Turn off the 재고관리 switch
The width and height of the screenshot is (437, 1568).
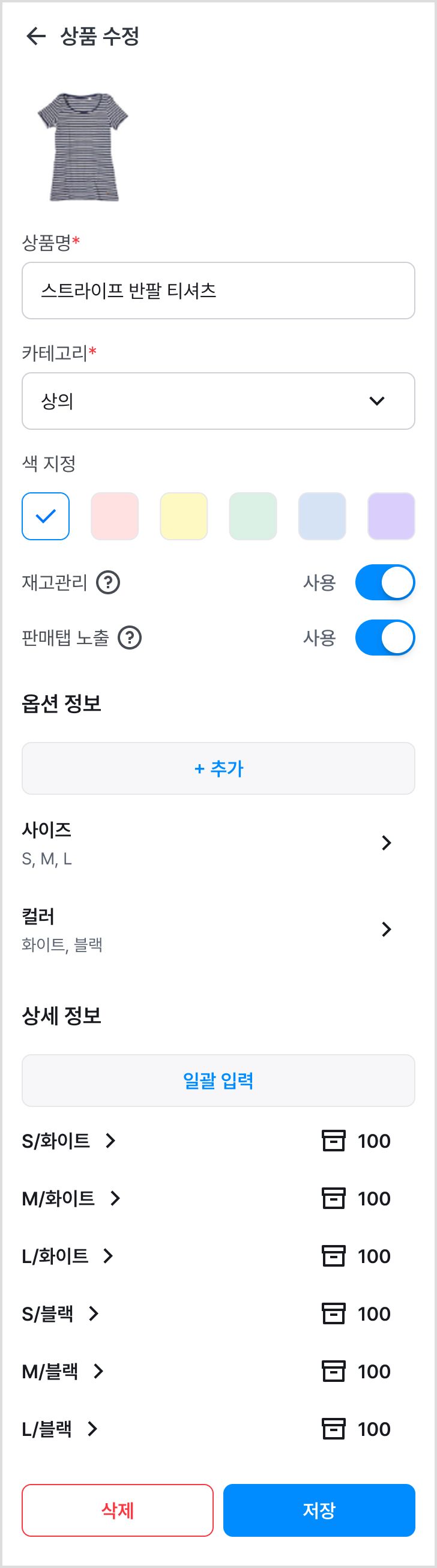pos(385,582)
